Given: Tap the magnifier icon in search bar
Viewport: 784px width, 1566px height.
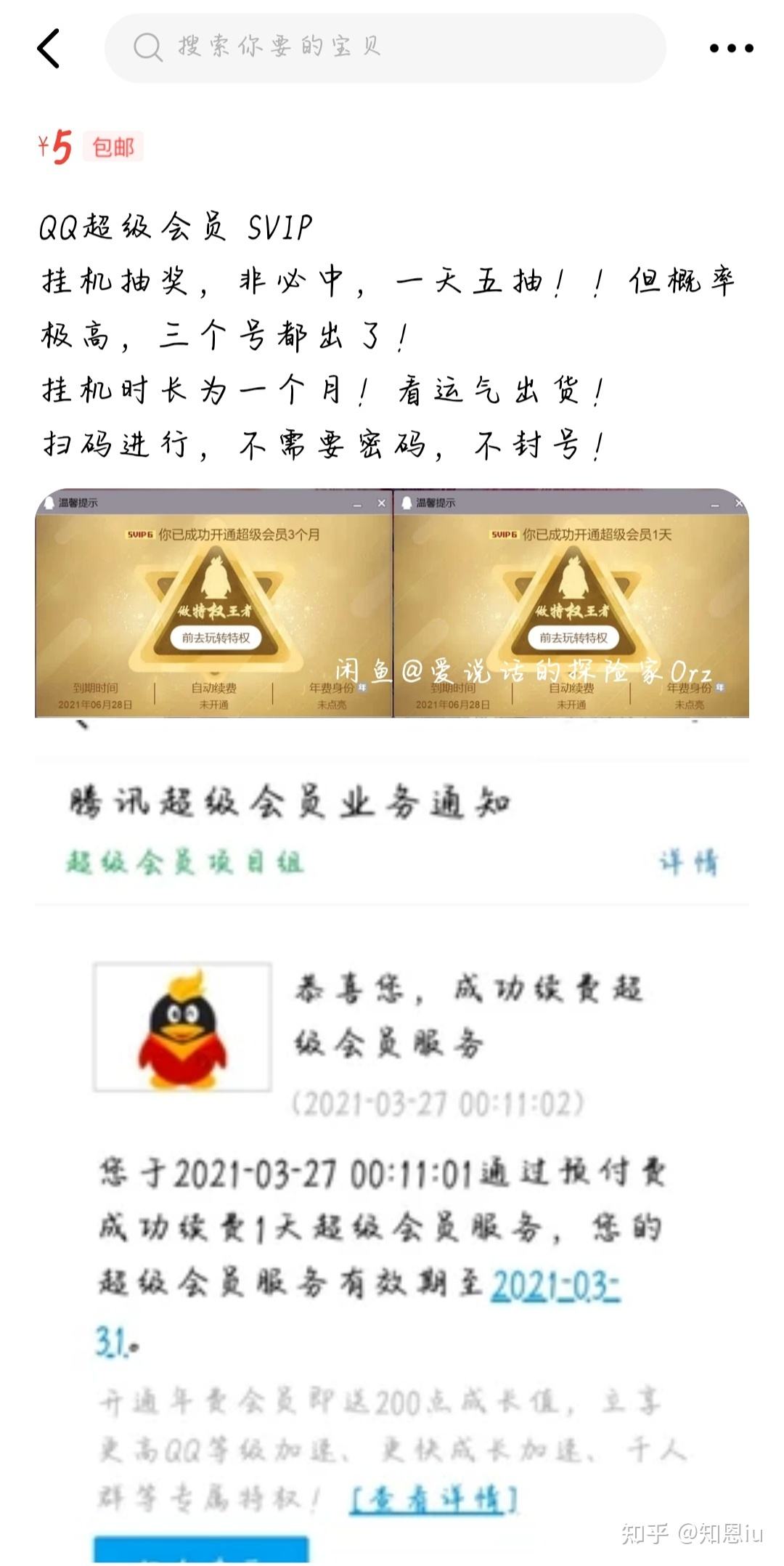Looking at the screenshot, I should click(147, 49).
